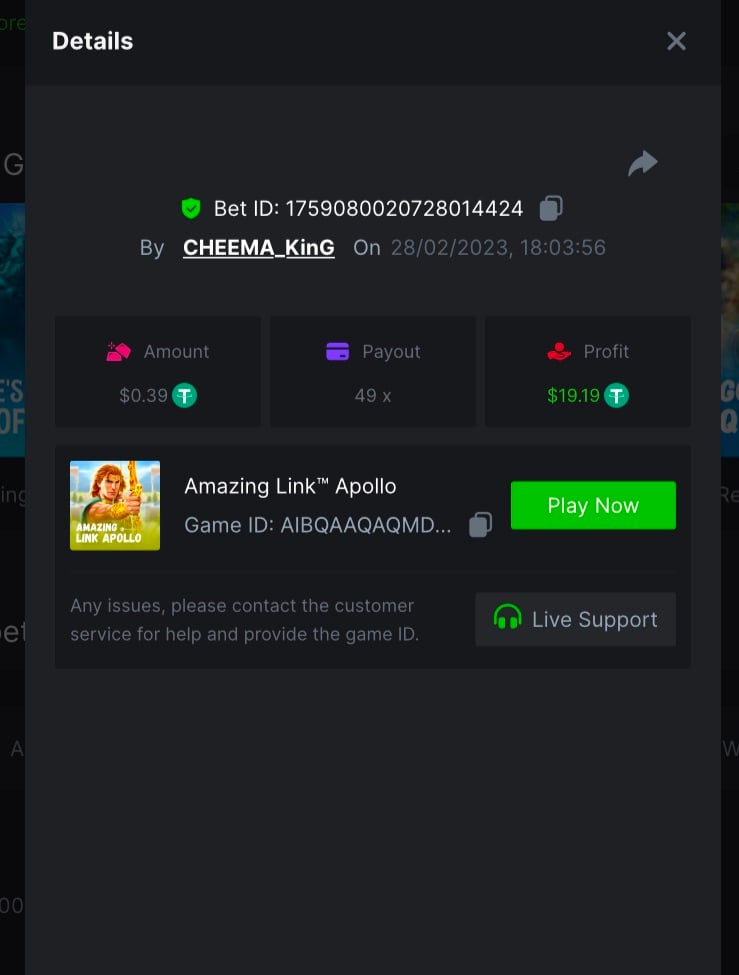Image resolution: width=739 pixels, height=975 pixels.
Task: Open the Amazing Link Apollo game thumbnail
Action: (115, 505)
